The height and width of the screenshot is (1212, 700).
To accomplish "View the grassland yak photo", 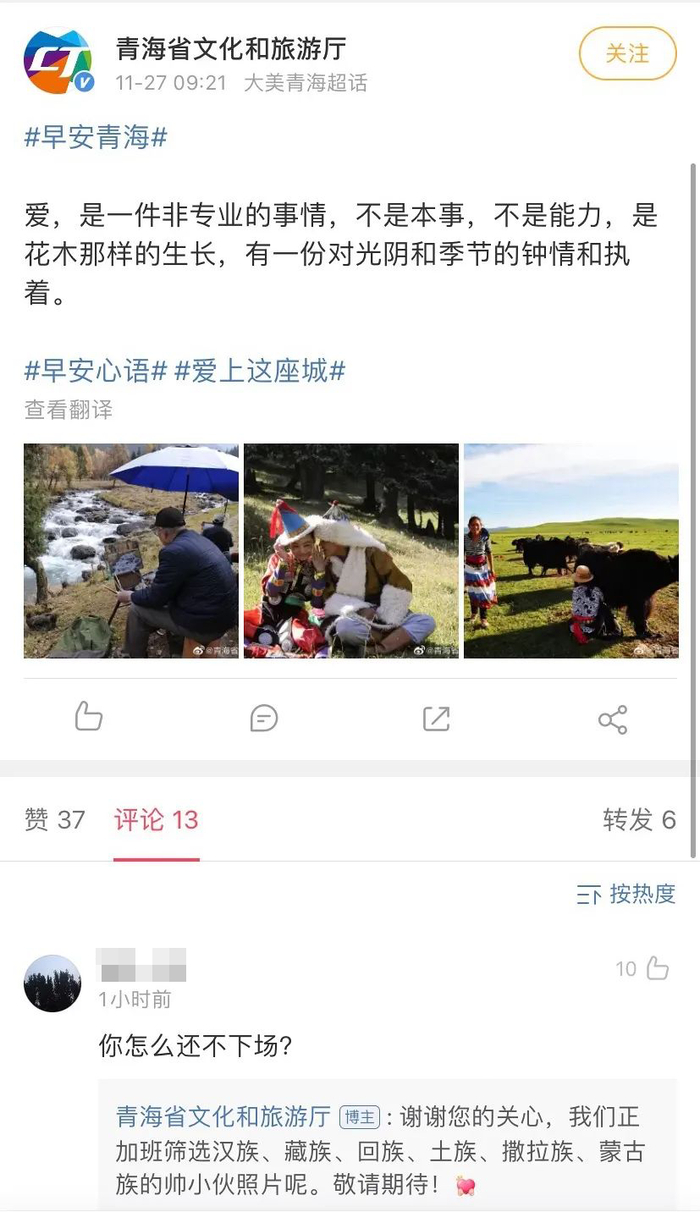I will [571, 550].
